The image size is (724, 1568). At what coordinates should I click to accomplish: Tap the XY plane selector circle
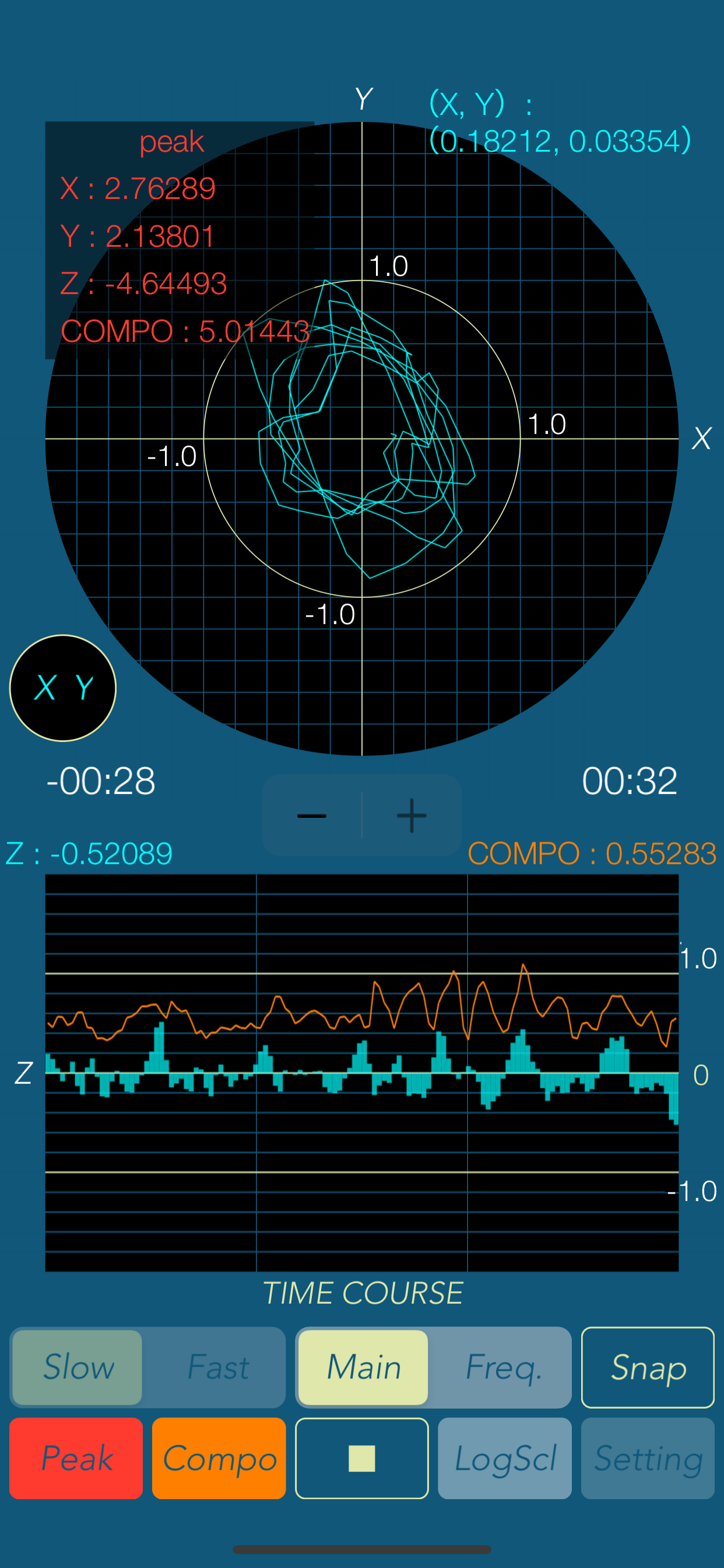click(63, 688)
